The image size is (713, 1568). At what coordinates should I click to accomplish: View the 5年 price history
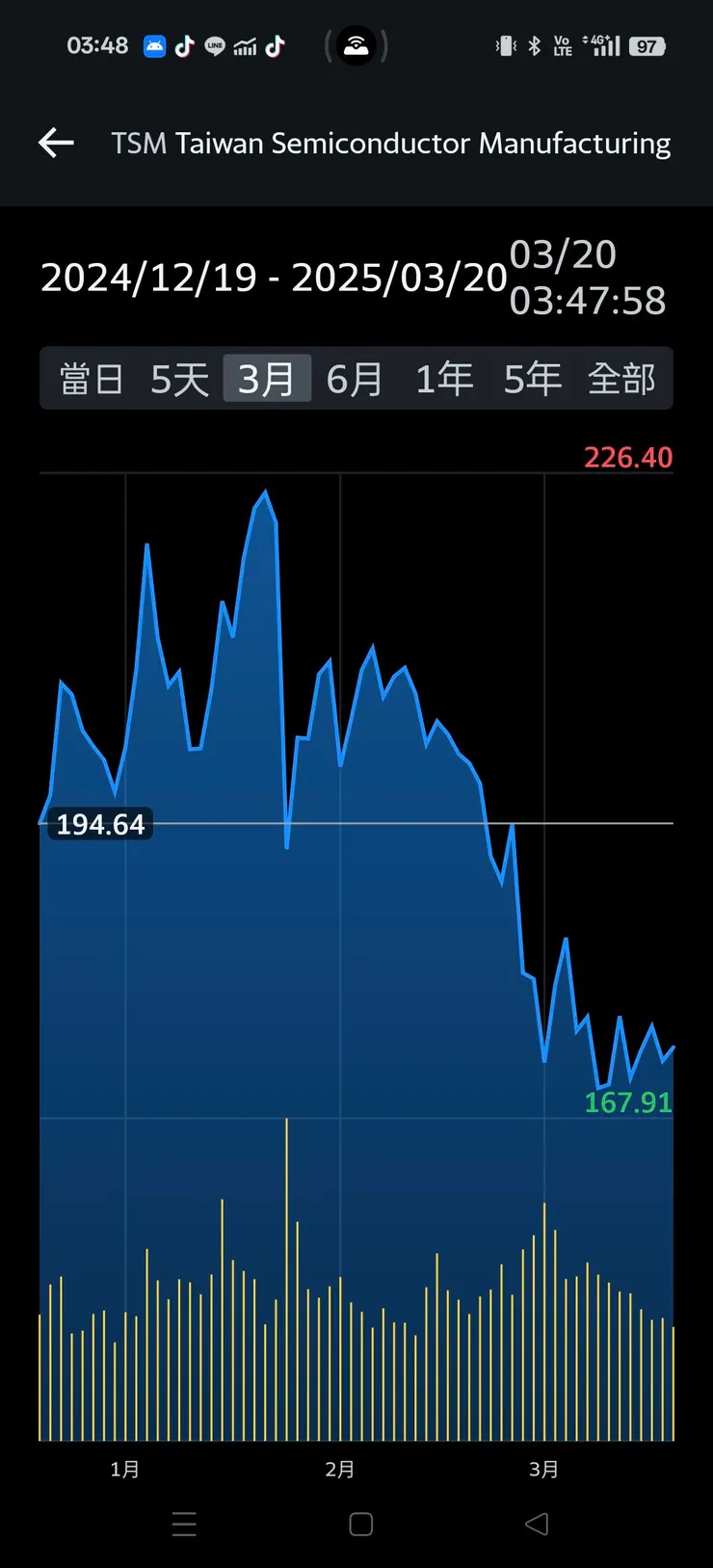tap(533, 379)
